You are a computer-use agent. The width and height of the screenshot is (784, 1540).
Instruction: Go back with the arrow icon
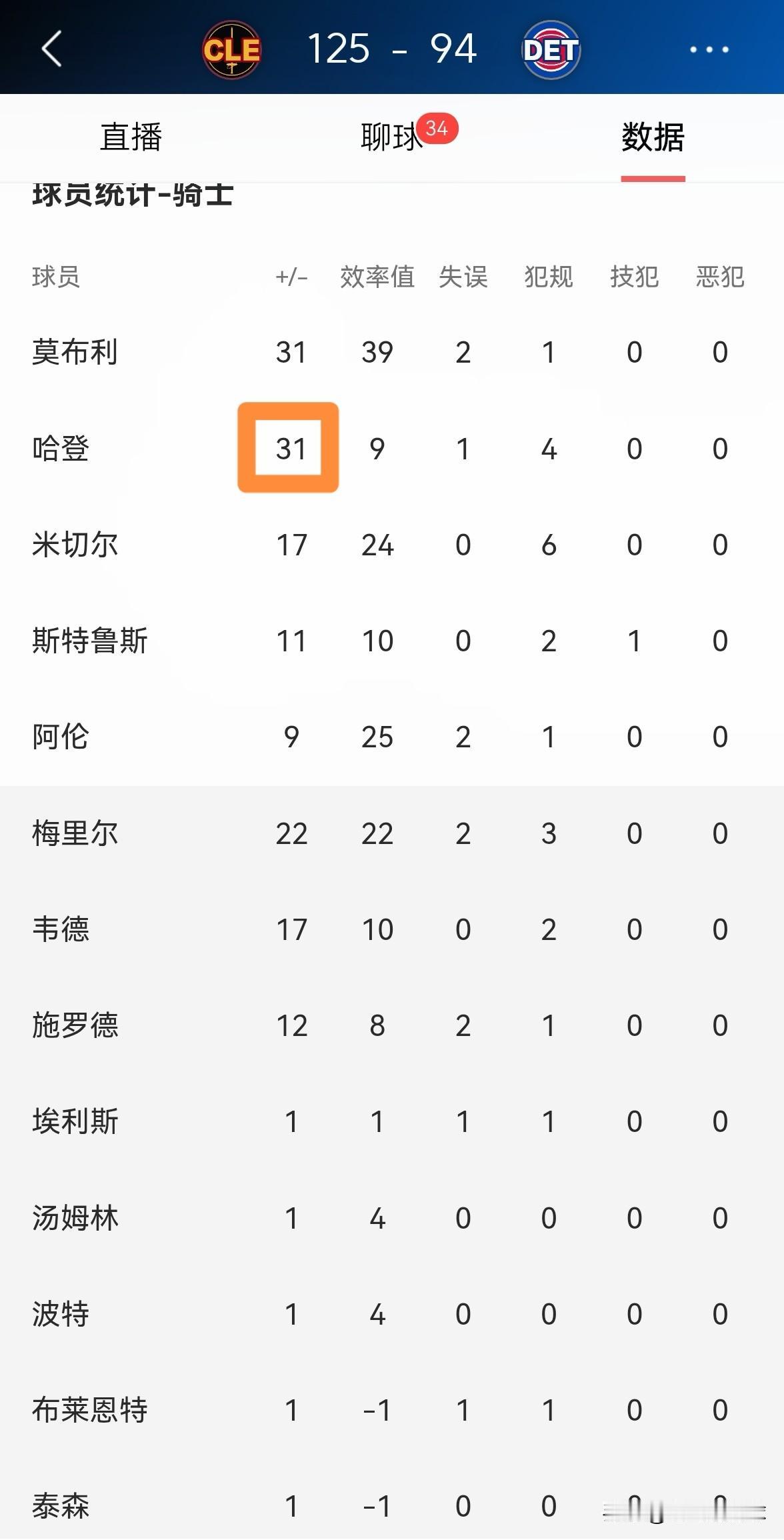point(51,49)
